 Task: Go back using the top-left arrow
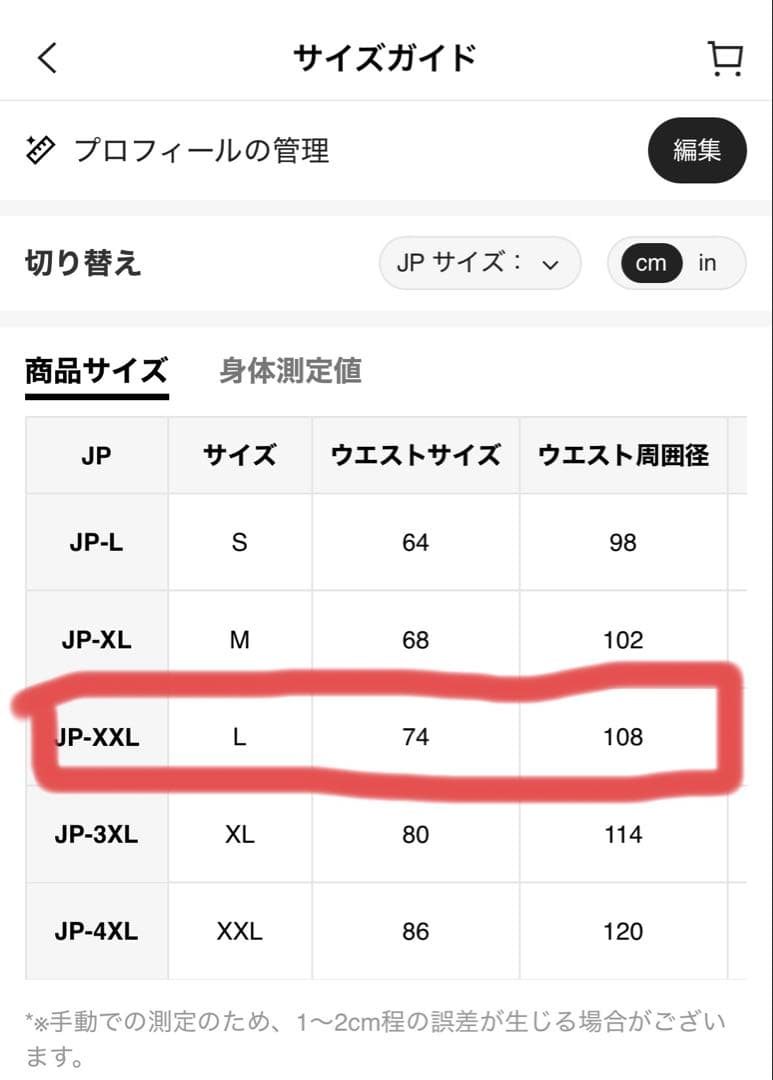(x=48, y=57)
